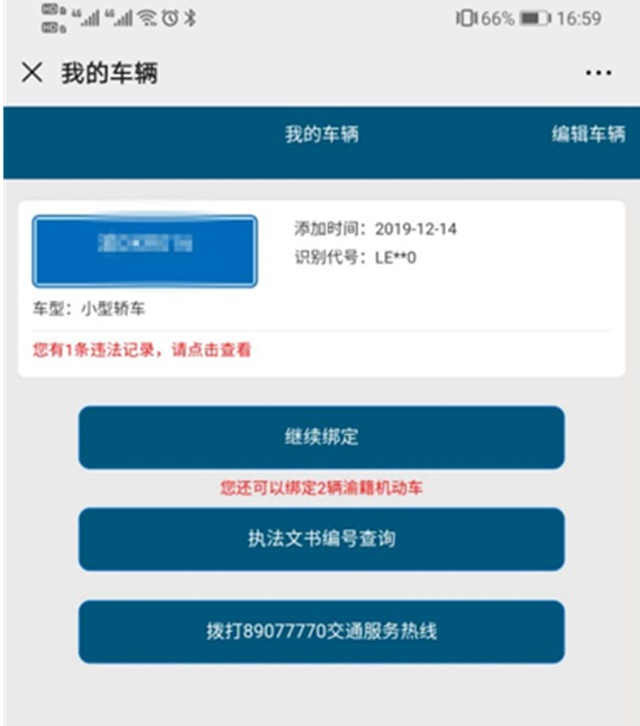
Task: Open the 编辑车辆 tab
Action: [588, 135]
